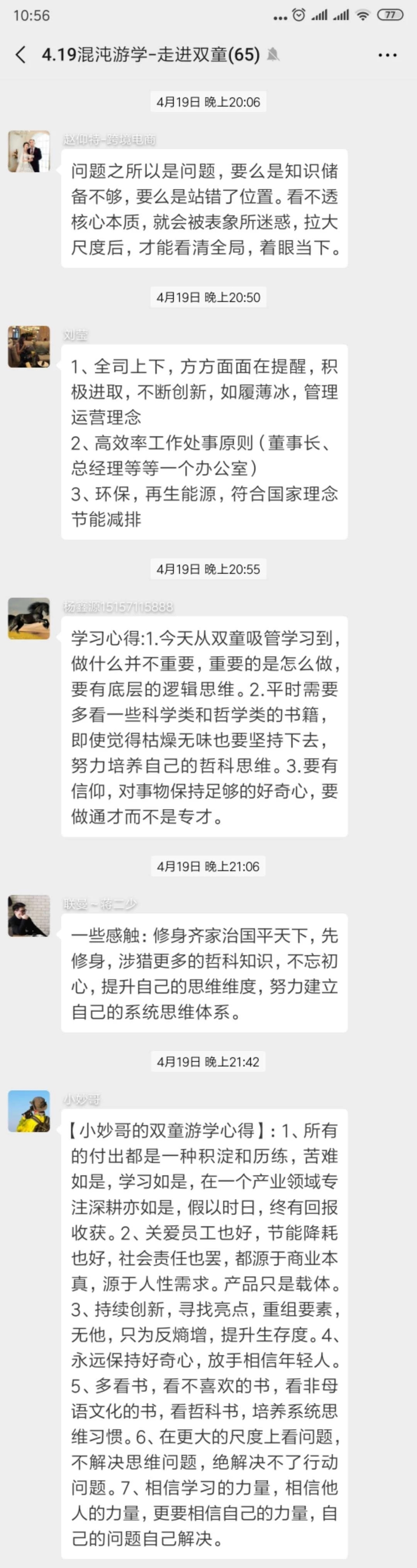Image resolution: width=417 pixels, height=1568 pixels.
Task: Open 小妙哥's yellow-jacket avatar
Action: tap(29, 1111)
